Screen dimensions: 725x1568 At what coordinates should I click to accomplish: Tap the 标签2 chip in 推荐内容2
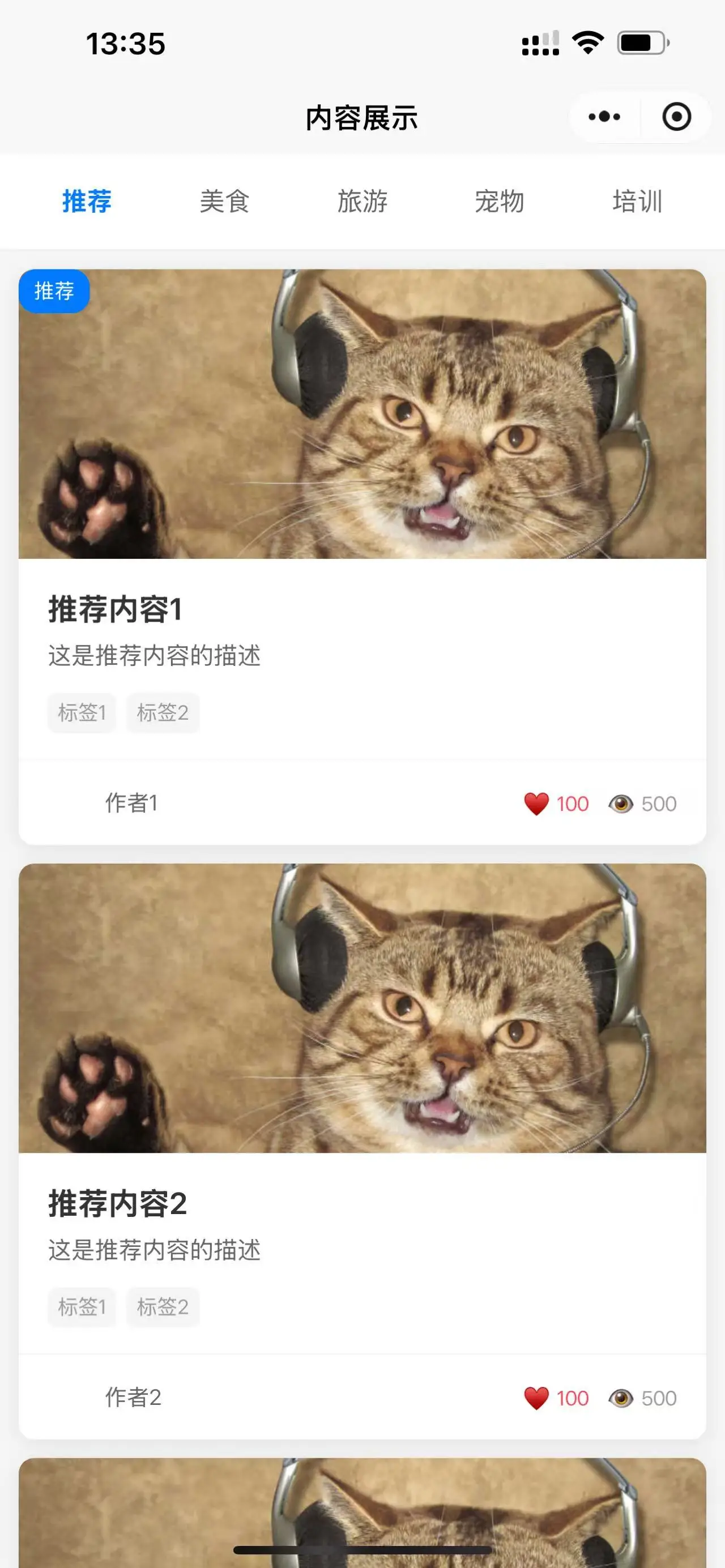tap(163, 1306)
